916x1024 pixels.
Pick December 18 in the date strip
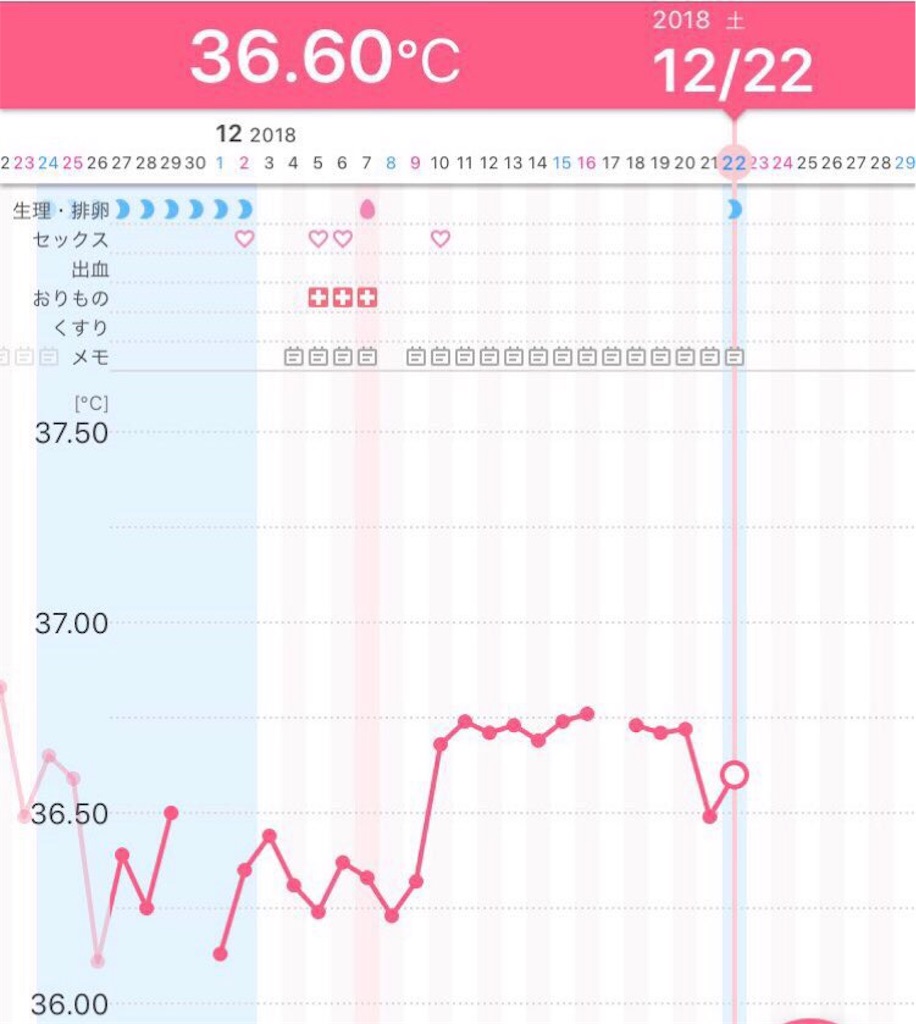(x=636, y=163)
